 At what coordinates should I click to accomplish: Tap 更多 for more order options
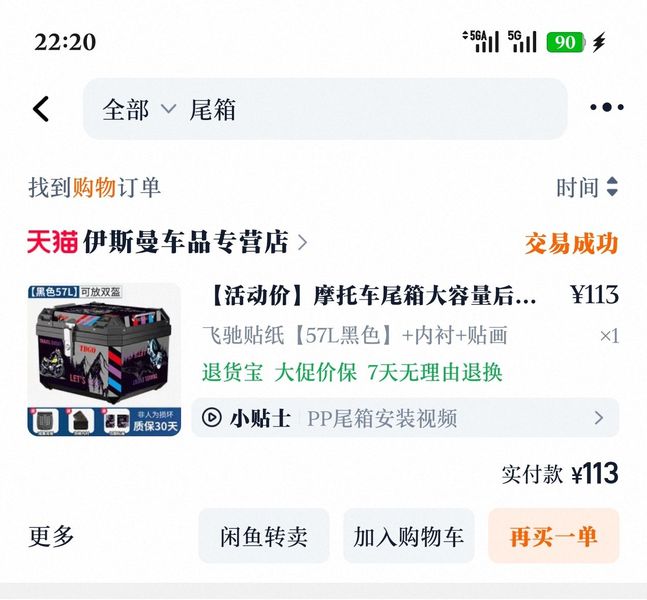[52, 536]
